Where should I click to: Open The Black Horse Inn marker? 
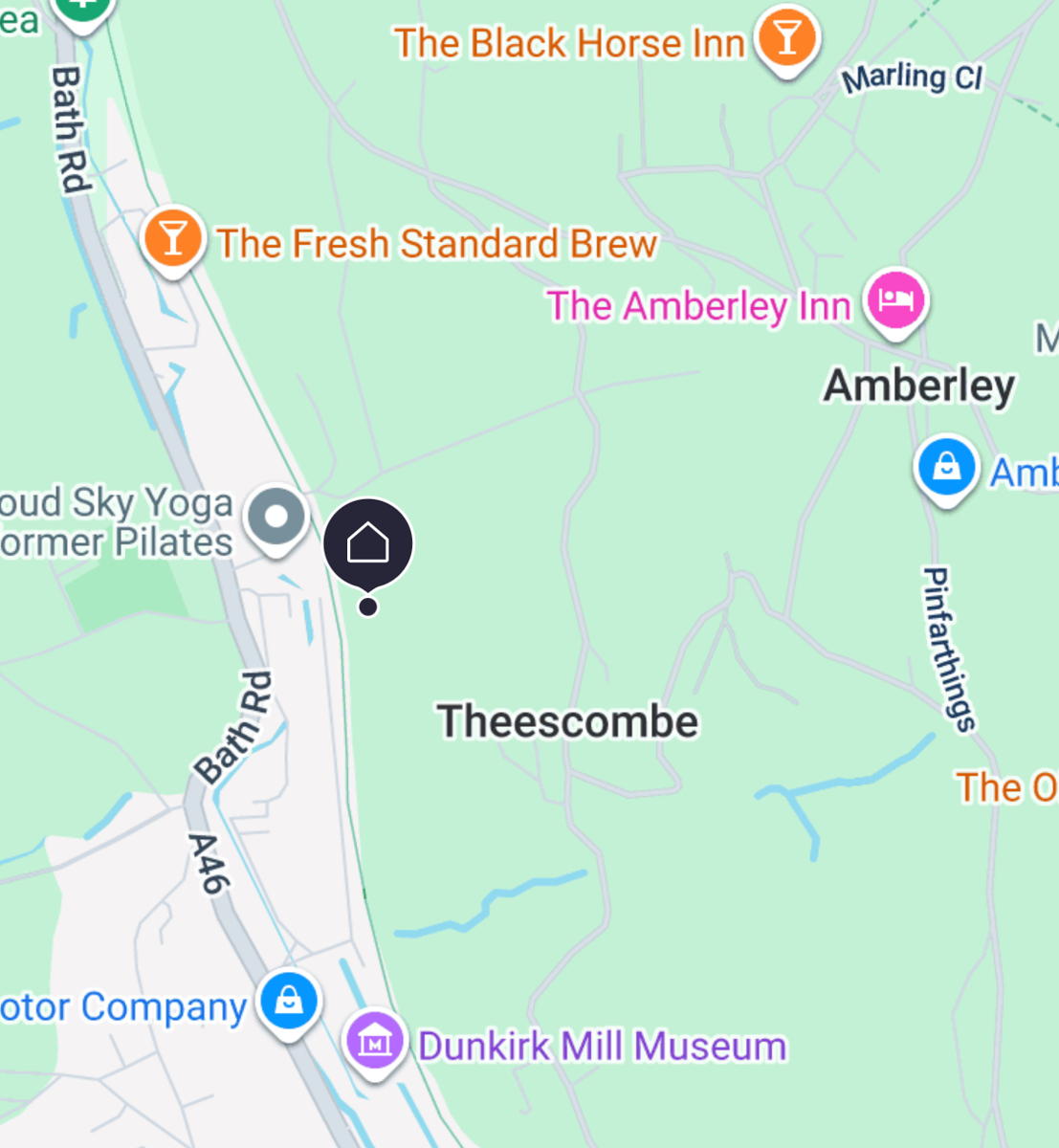[x=786, y=39]
